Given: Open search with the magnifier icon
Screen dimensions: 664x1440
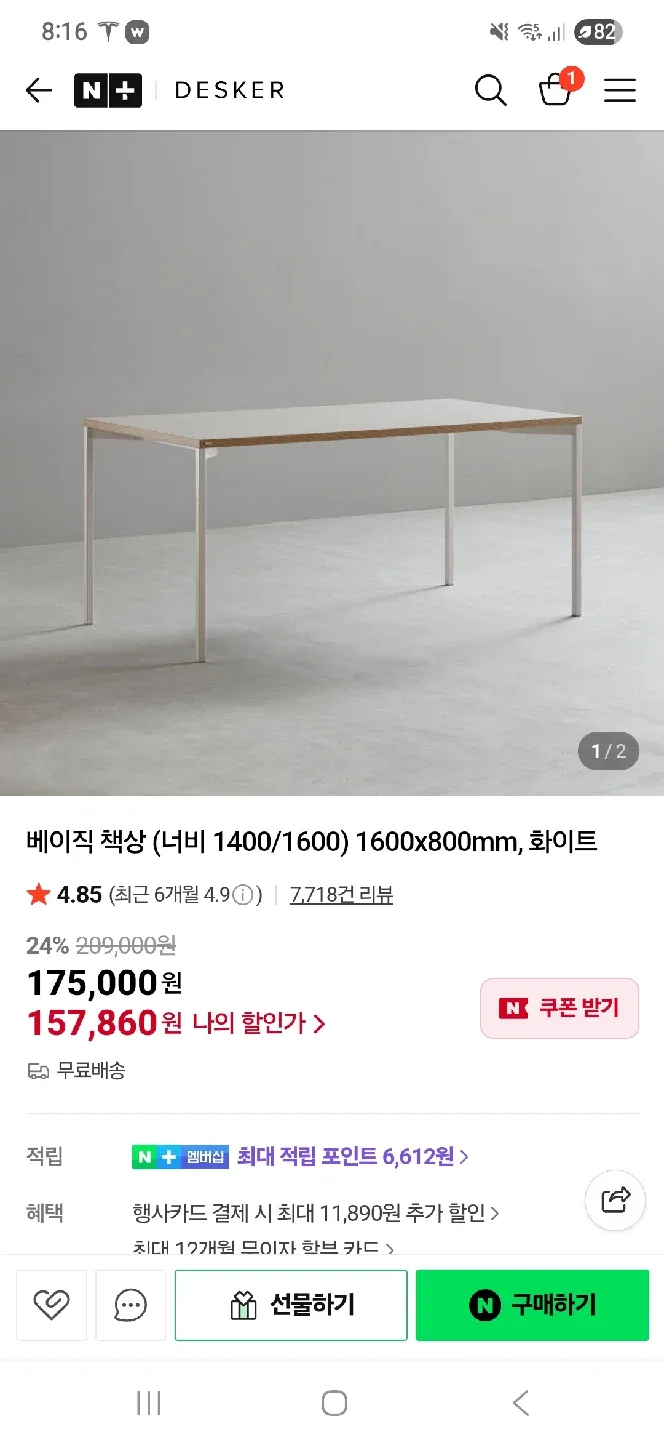Looking at the screenshot, I should 490,91.
